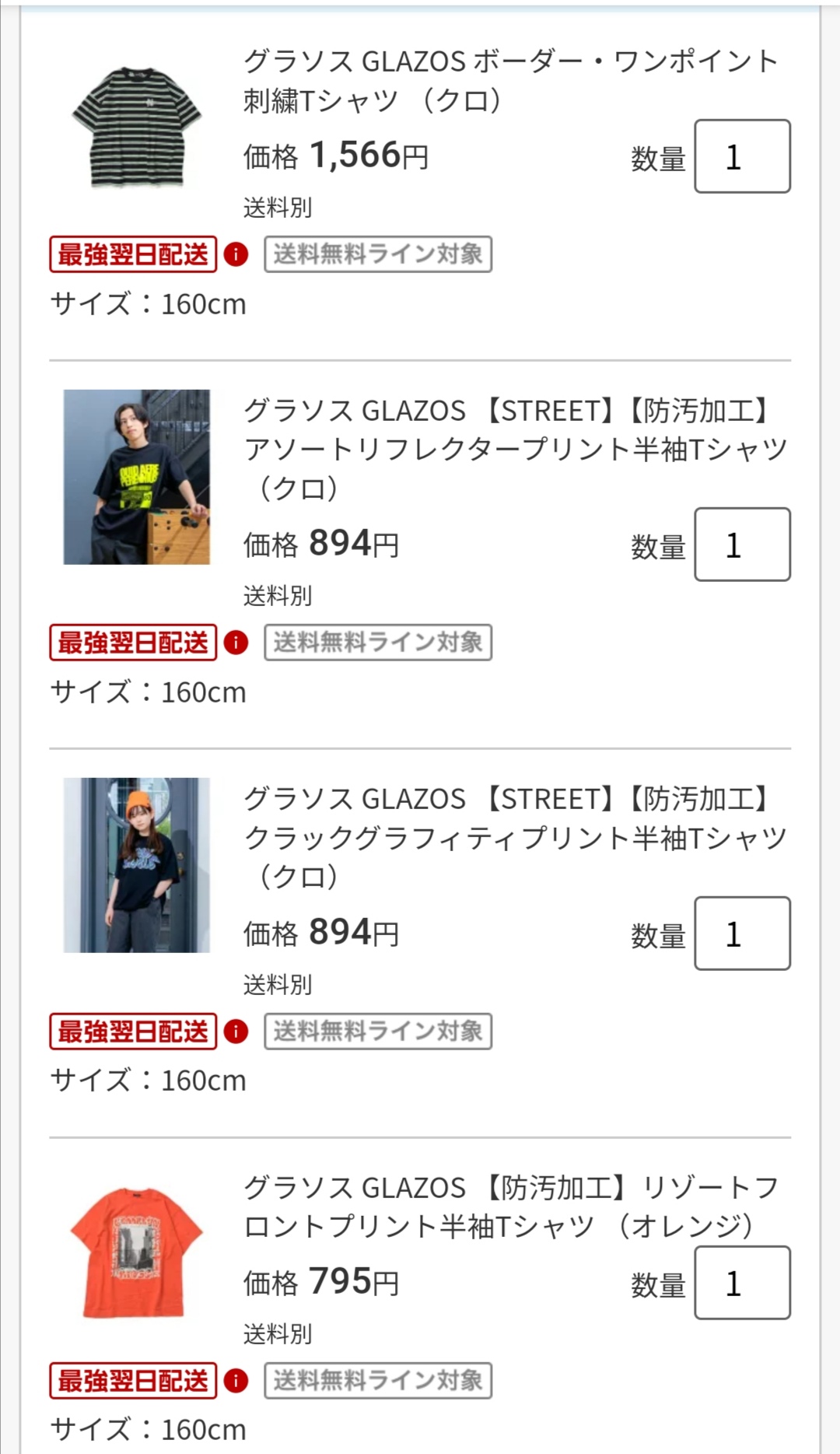Open the reflector print T-shirt photo
This screenshot has width=840, height=1454.
tap(137, 477)
